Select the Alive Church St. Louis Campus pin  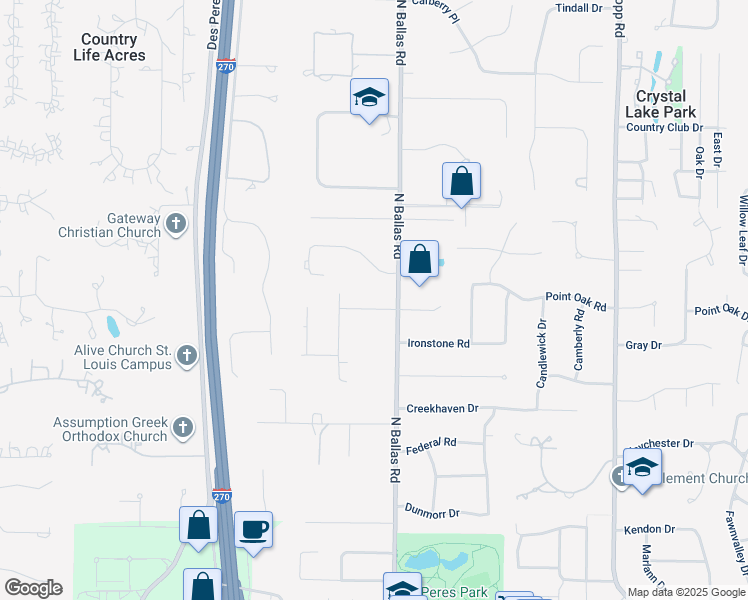pyautogui.click(x=186, y=355)
